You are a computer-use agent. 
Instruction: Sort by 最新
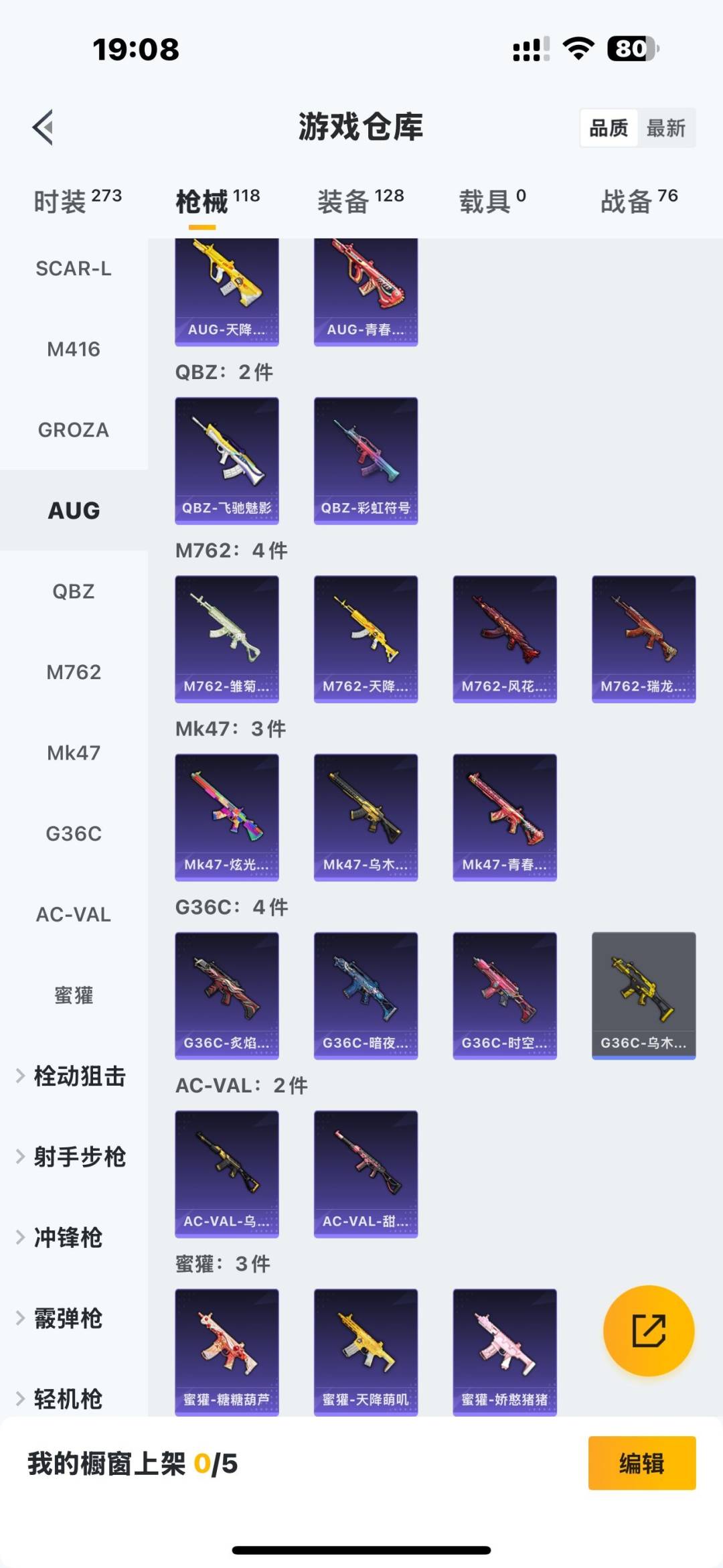click(x=665, y=128)
